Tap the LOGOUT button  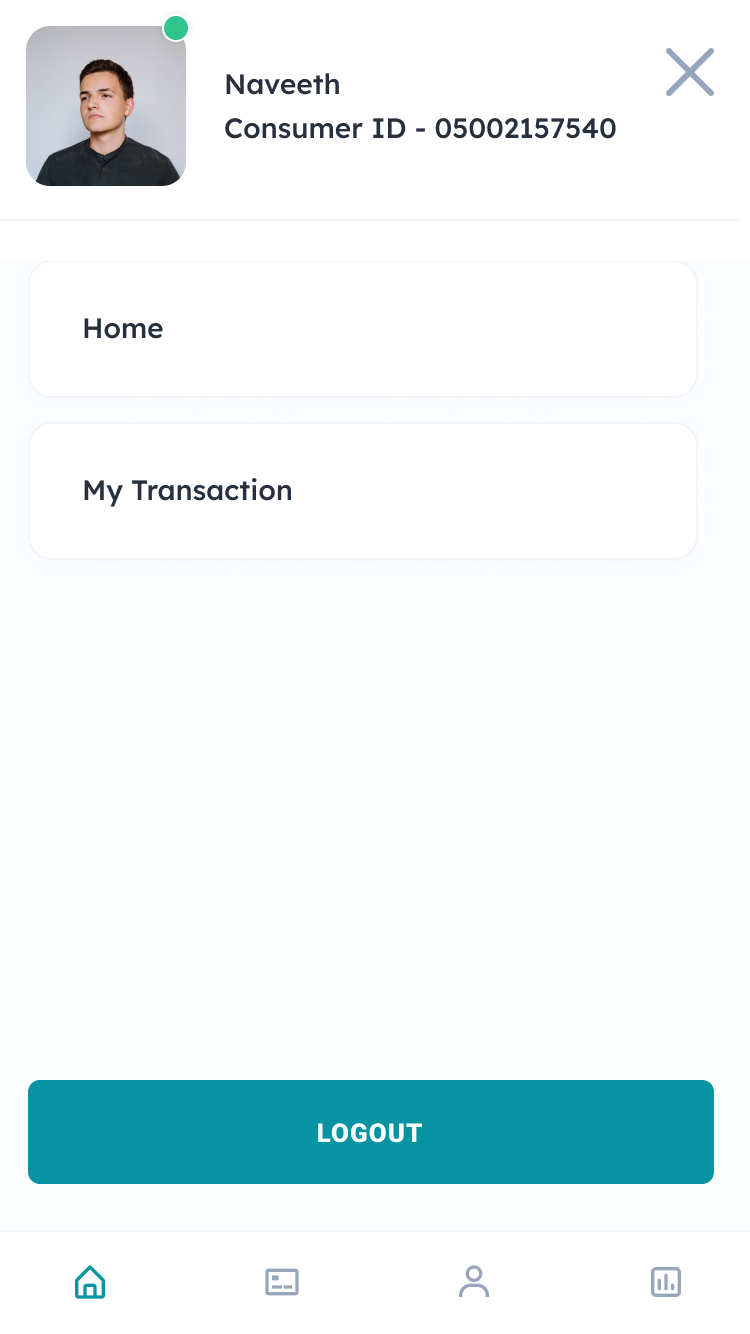[371, 1132]
